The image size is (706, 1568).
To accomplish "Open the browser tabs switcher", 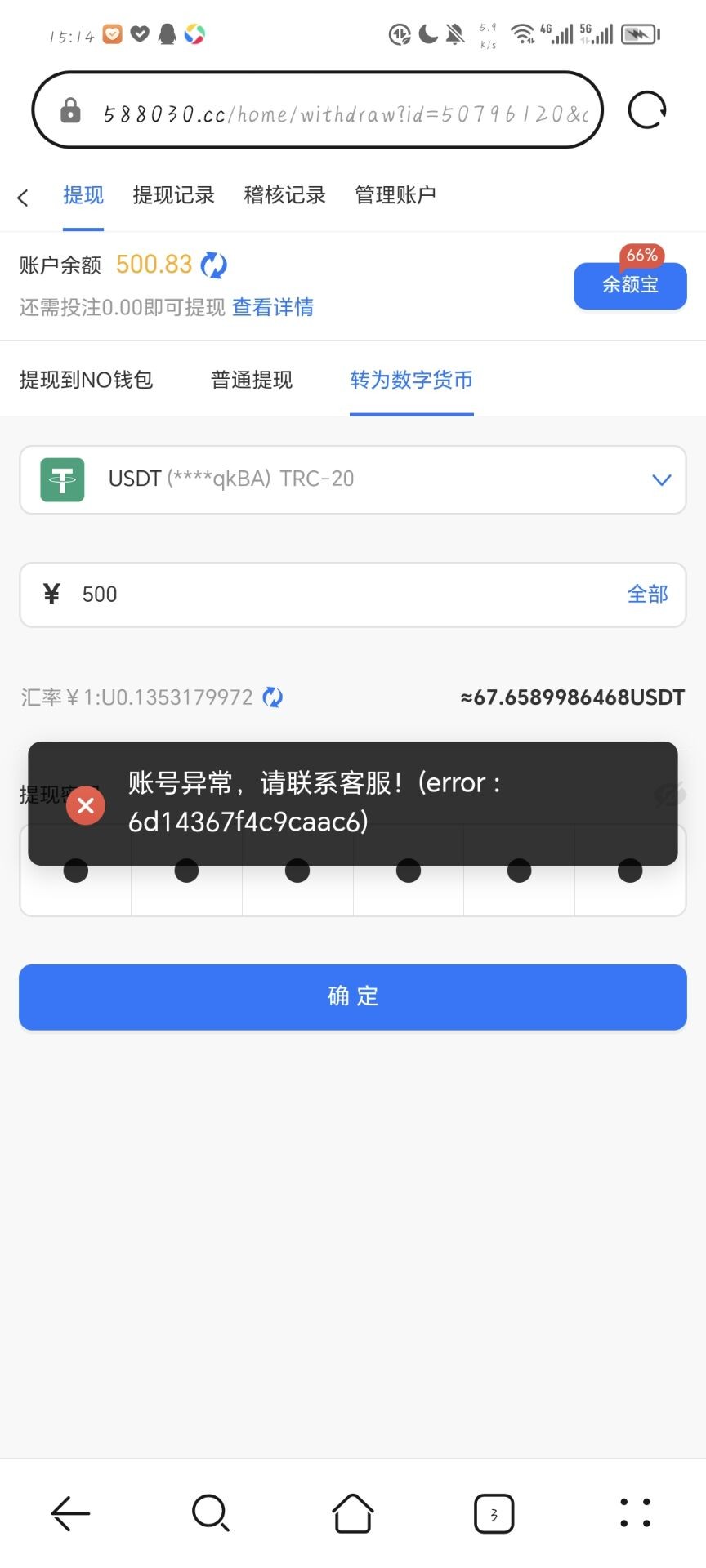I will 494,1514.
